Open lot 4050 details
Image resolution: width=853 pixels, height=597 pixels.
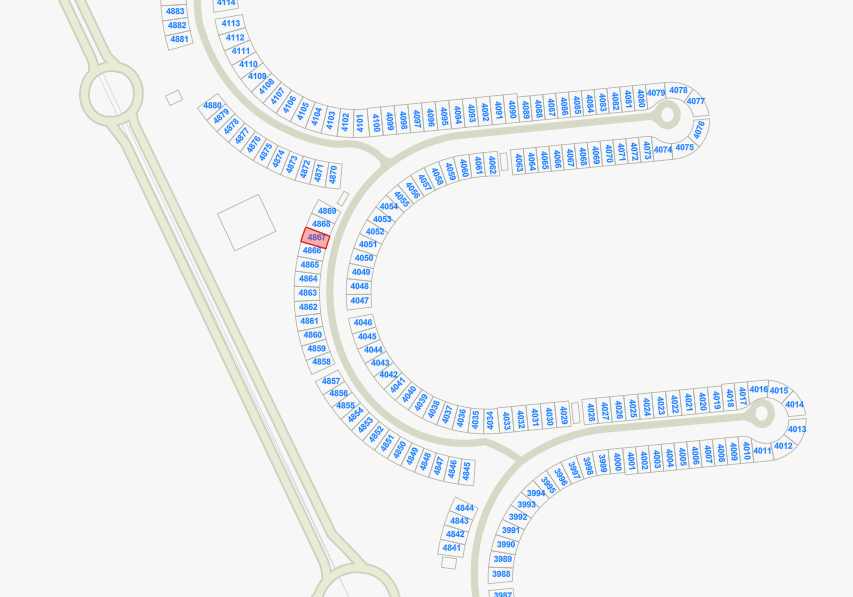[364, 258]
